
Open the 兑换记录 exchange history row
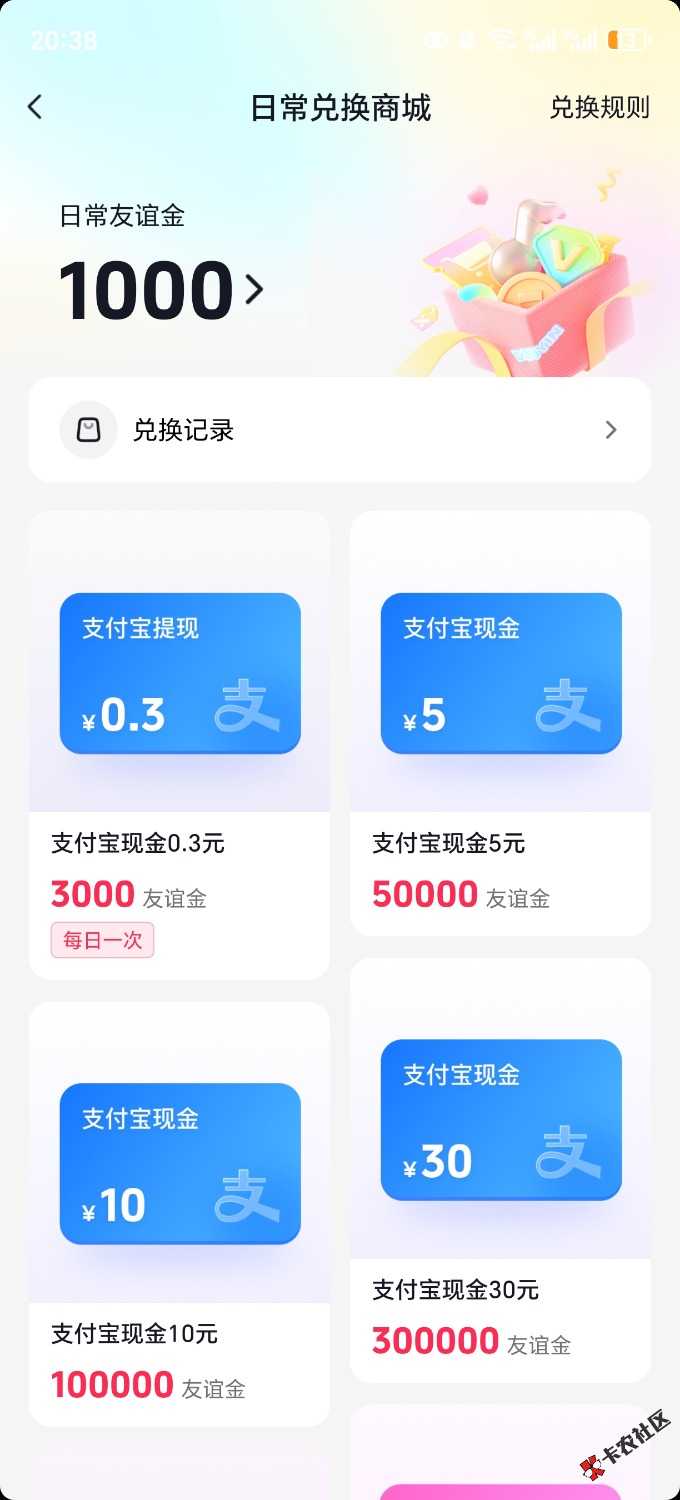tap(340, 430)
